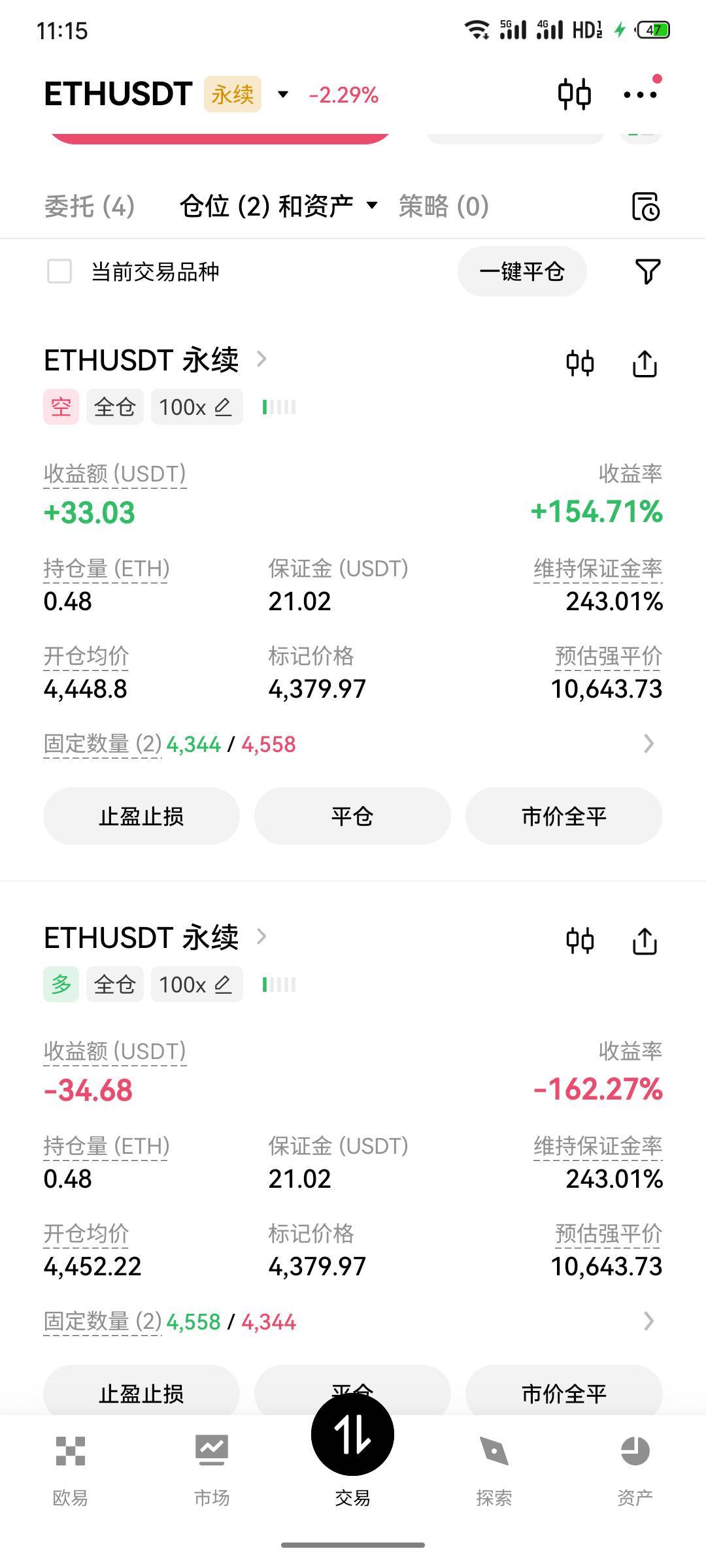Open fixed quantity 4,344 / 4,558 details
The image size is (706, 1568).
352,744
